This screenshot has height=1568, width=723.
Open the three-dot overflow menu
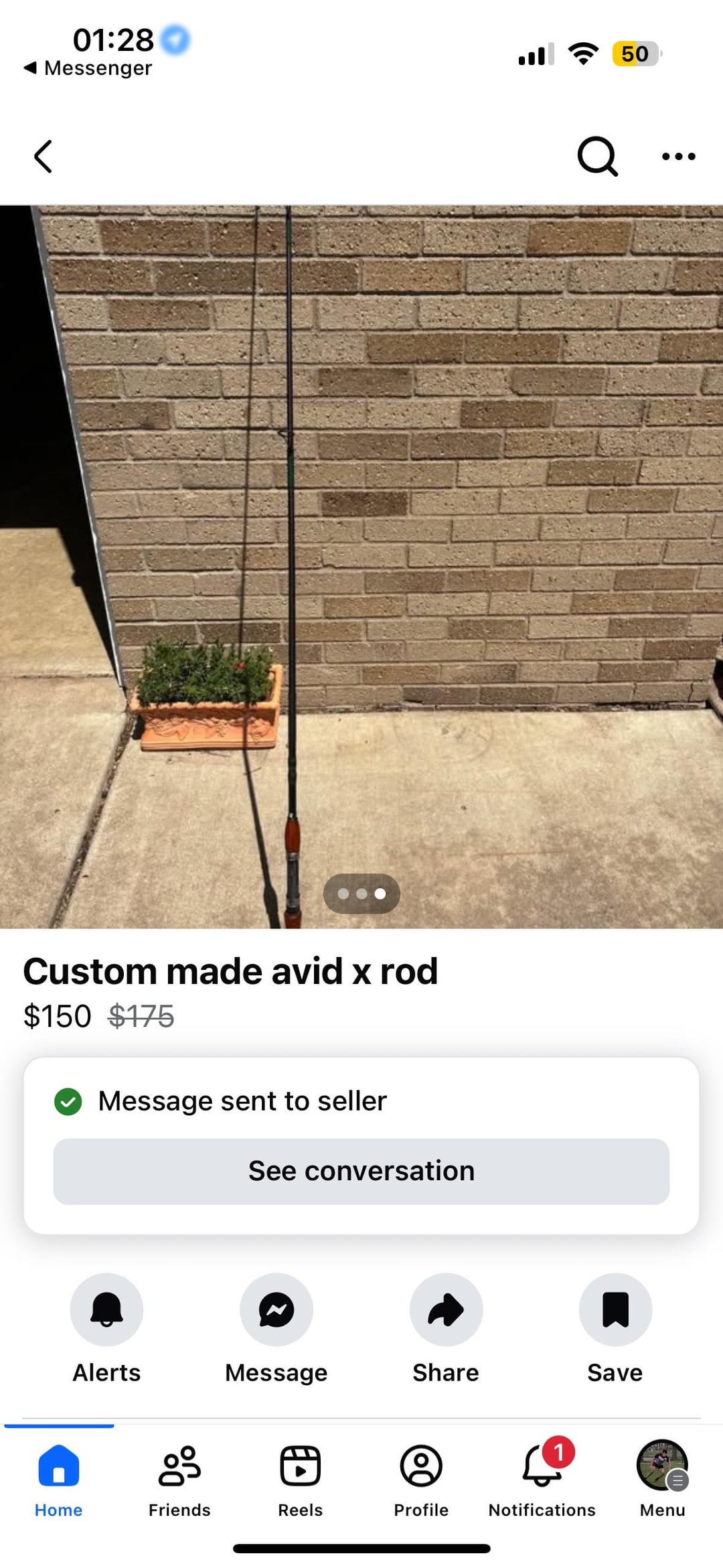pyautogui.click(x=678, y=157)
